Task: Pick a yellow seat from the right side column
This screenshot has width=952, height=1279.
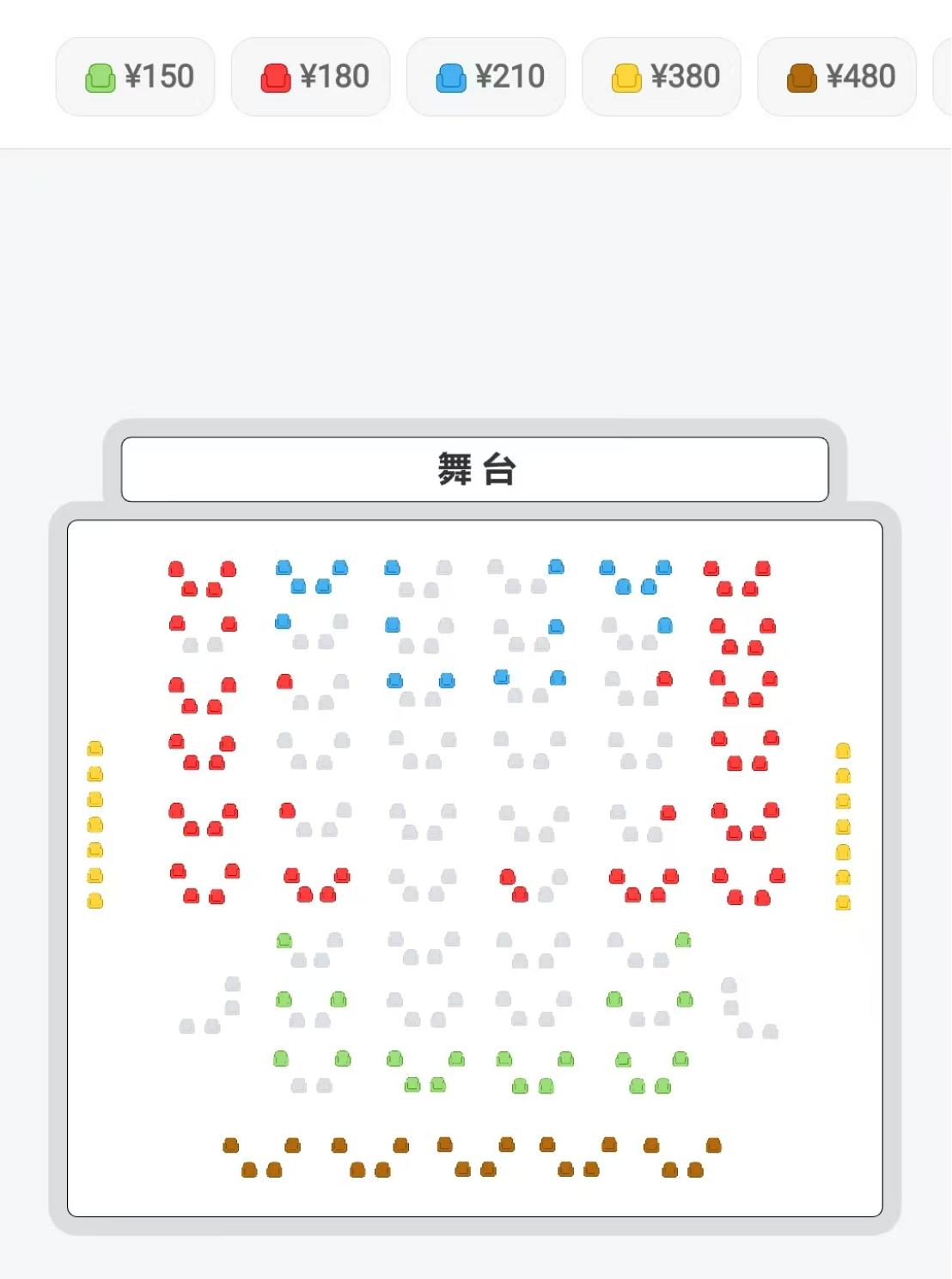Action: [842, 801]
